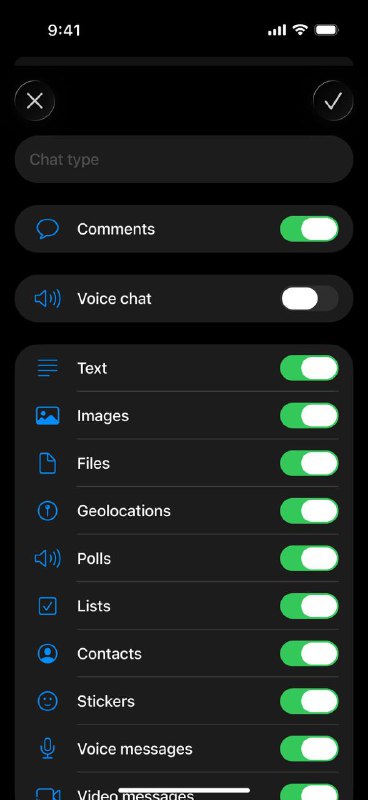Tap the Chat type field

[x=184, y=159]
